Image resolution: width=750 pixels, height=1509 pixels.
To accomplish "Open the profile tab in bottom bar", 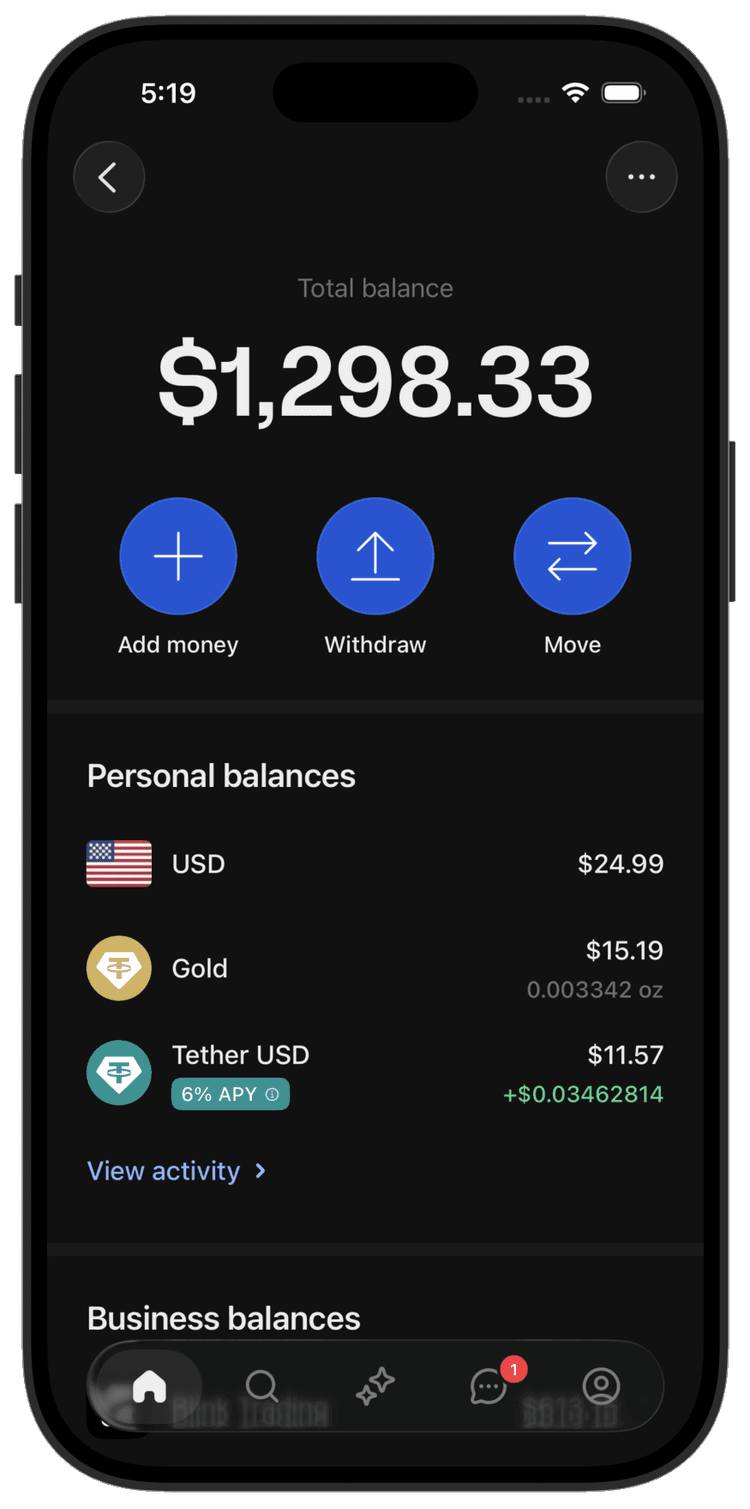I will pos(601,1387).
